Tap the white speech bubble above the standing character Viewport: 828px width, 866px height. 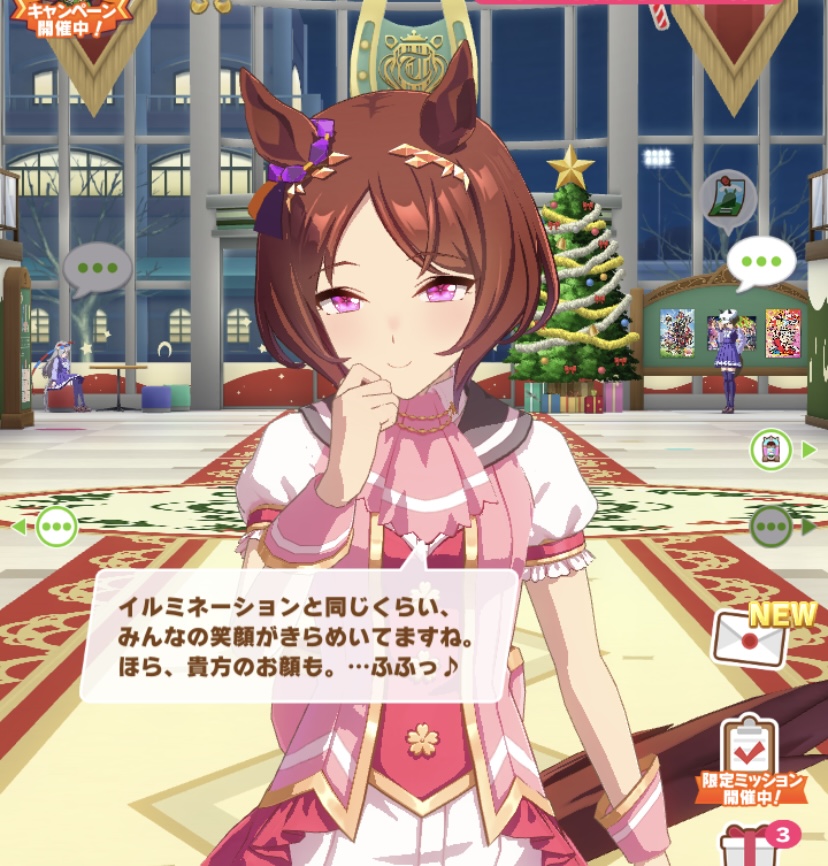pyautogui.click(x=761, y=262)
